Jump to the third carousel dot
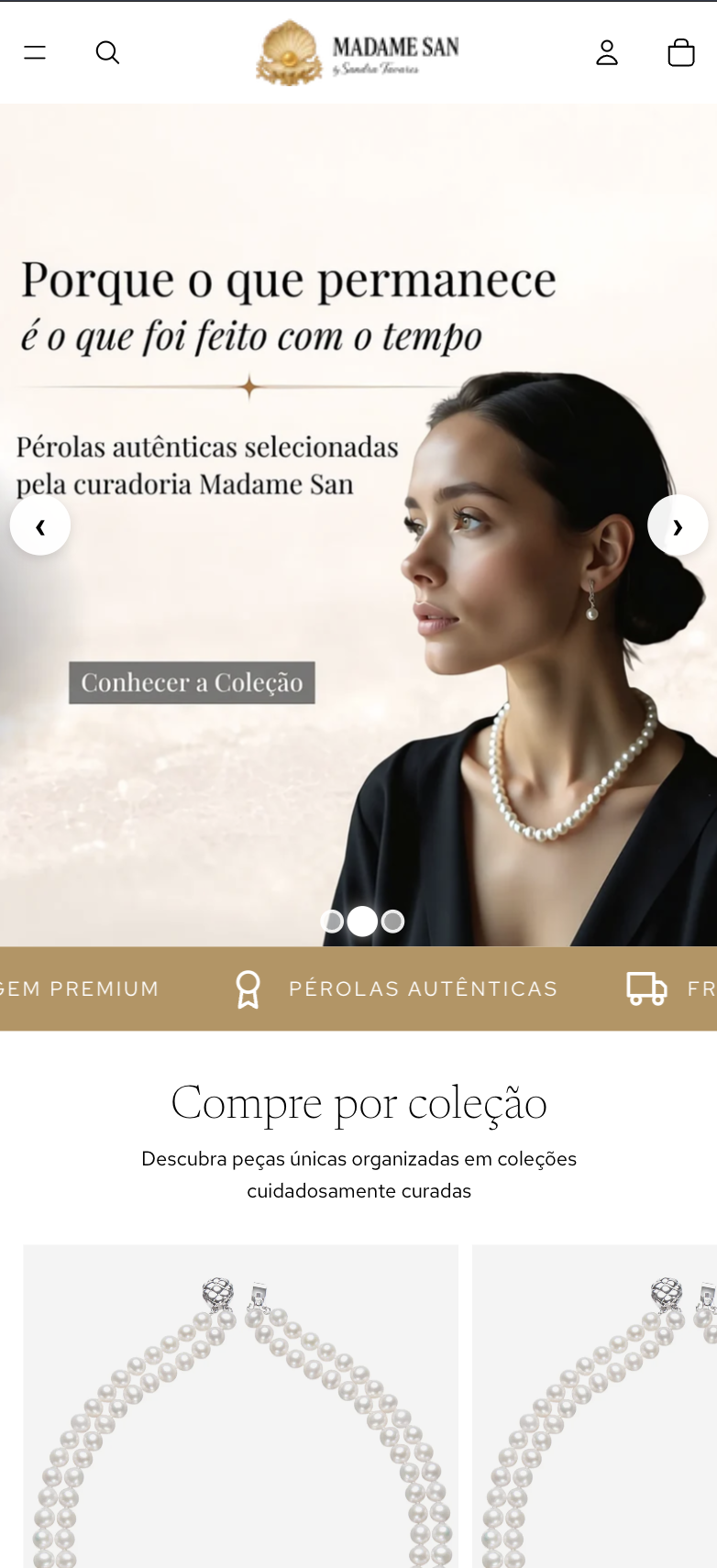717x1568 pixels. (x=392, y=922)
